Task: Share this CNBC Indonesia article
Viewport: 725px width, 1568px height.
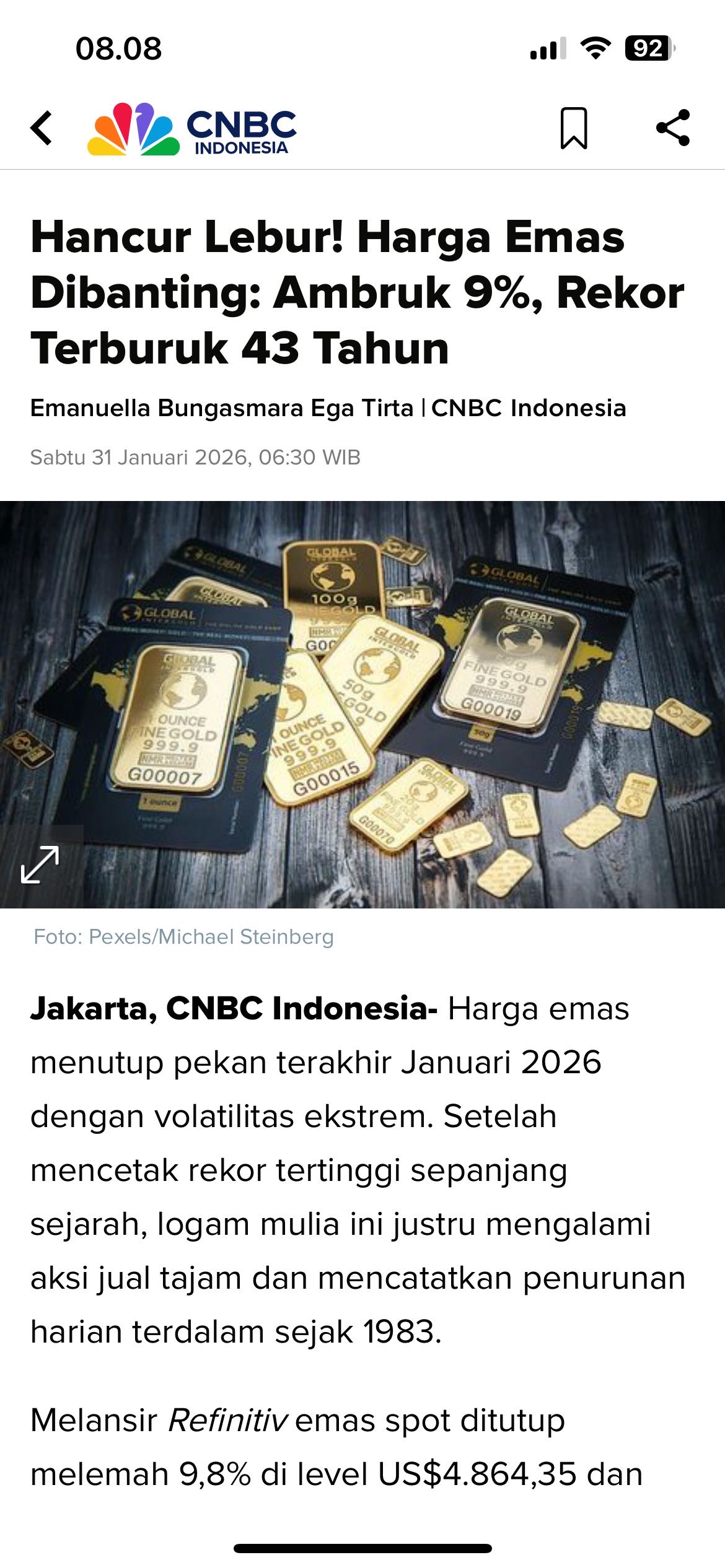Action: click(673, 128)
